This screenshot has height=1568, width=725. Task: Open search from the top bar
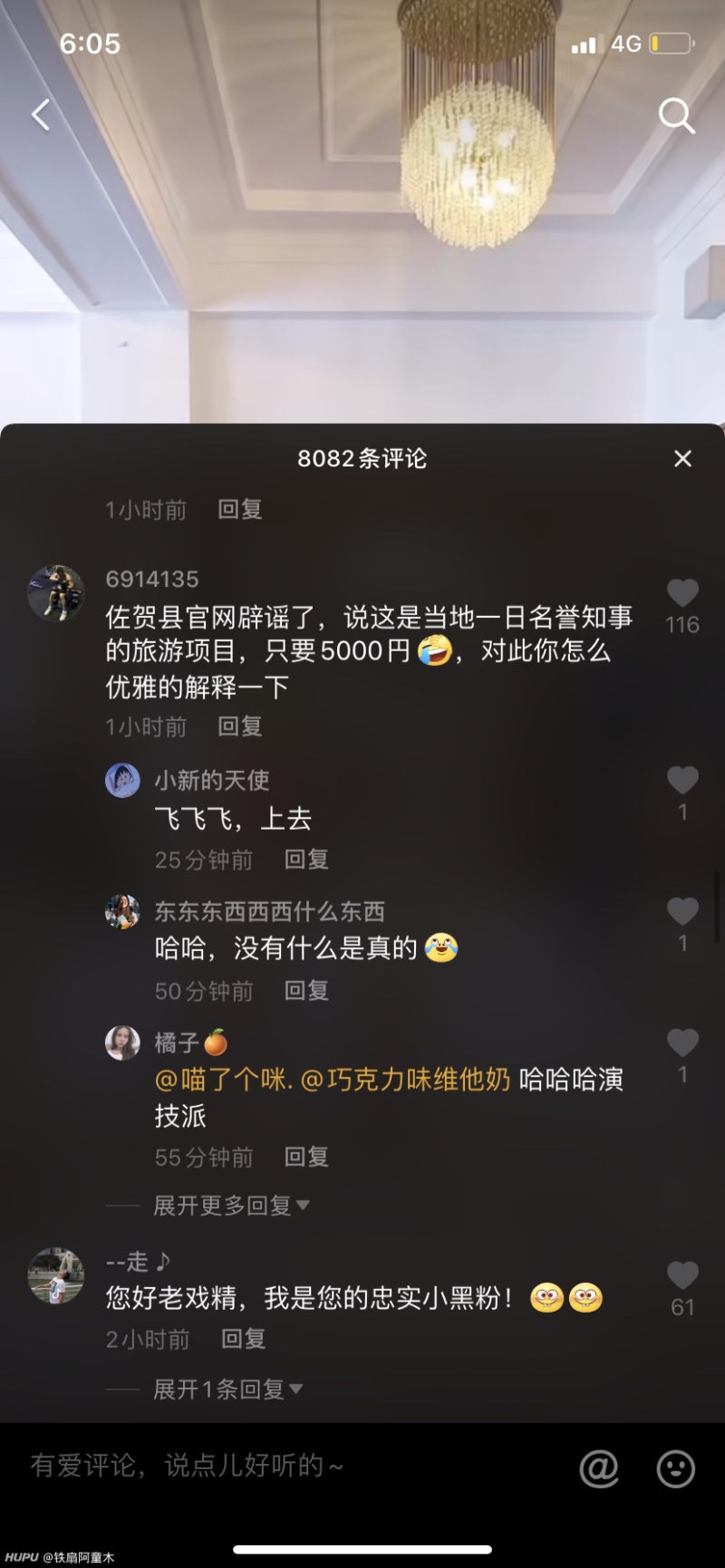click(x=677, y=116)
